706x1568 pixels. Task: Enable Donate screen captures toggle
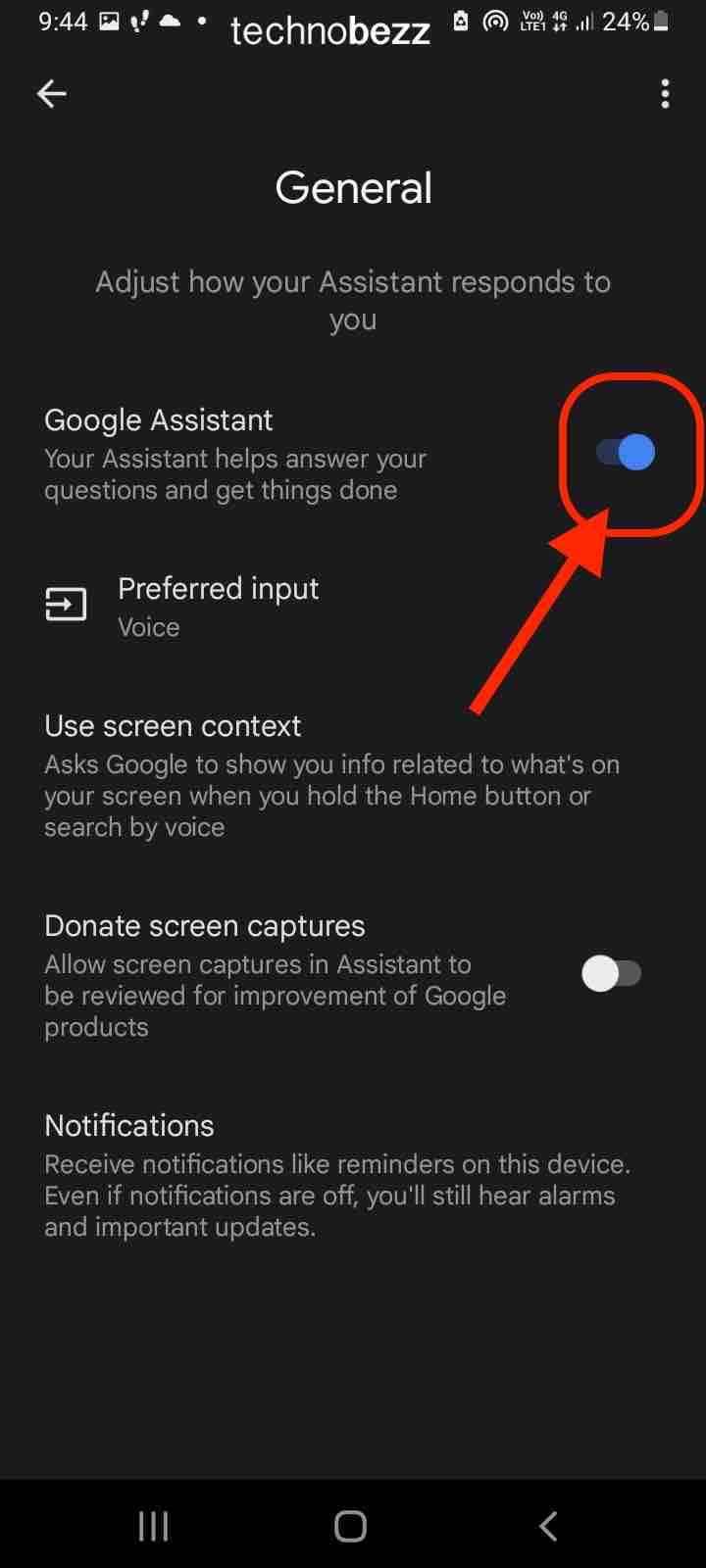pyautogui.click(x=612, y=974)
